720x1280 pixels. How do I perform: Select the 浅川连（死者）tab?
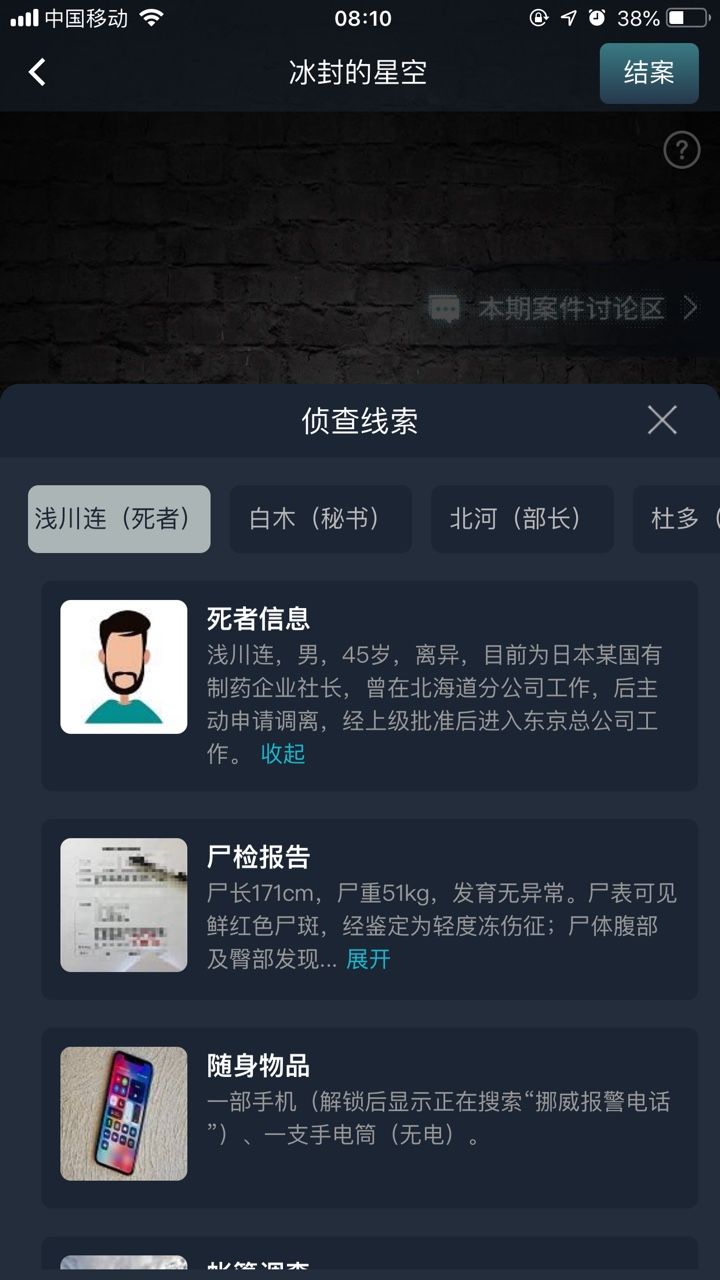coord(118,519)
